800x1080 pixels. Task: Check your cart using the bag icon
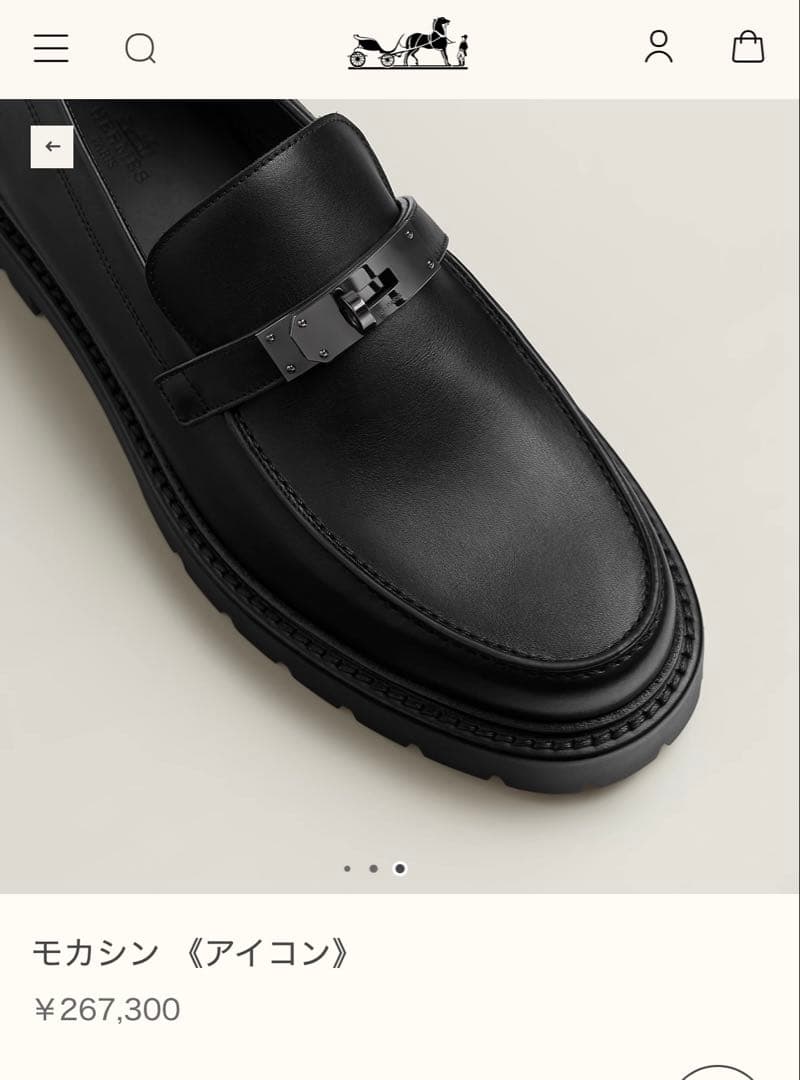(x=747, y=48)
